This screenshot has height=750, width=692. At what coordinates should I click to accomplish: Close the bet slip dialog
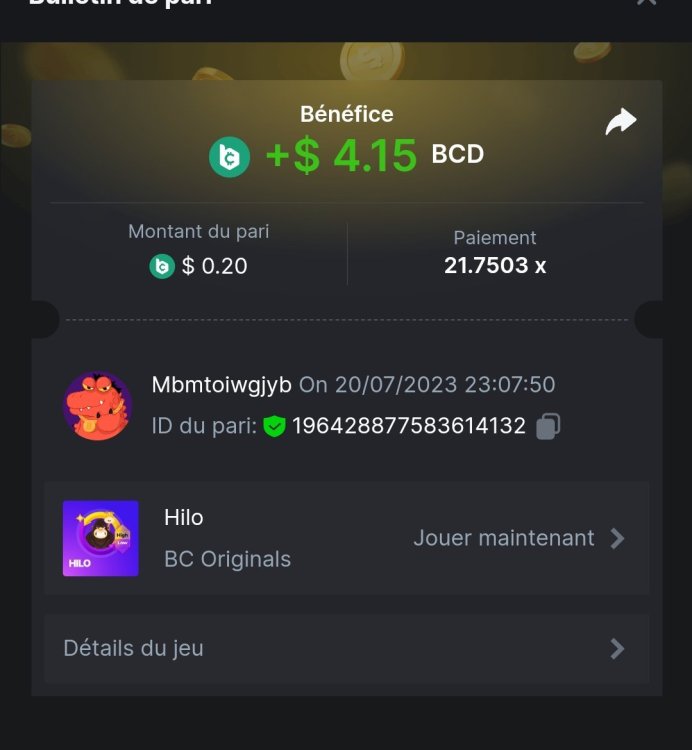pyautogui.click(x=646, y=3)
